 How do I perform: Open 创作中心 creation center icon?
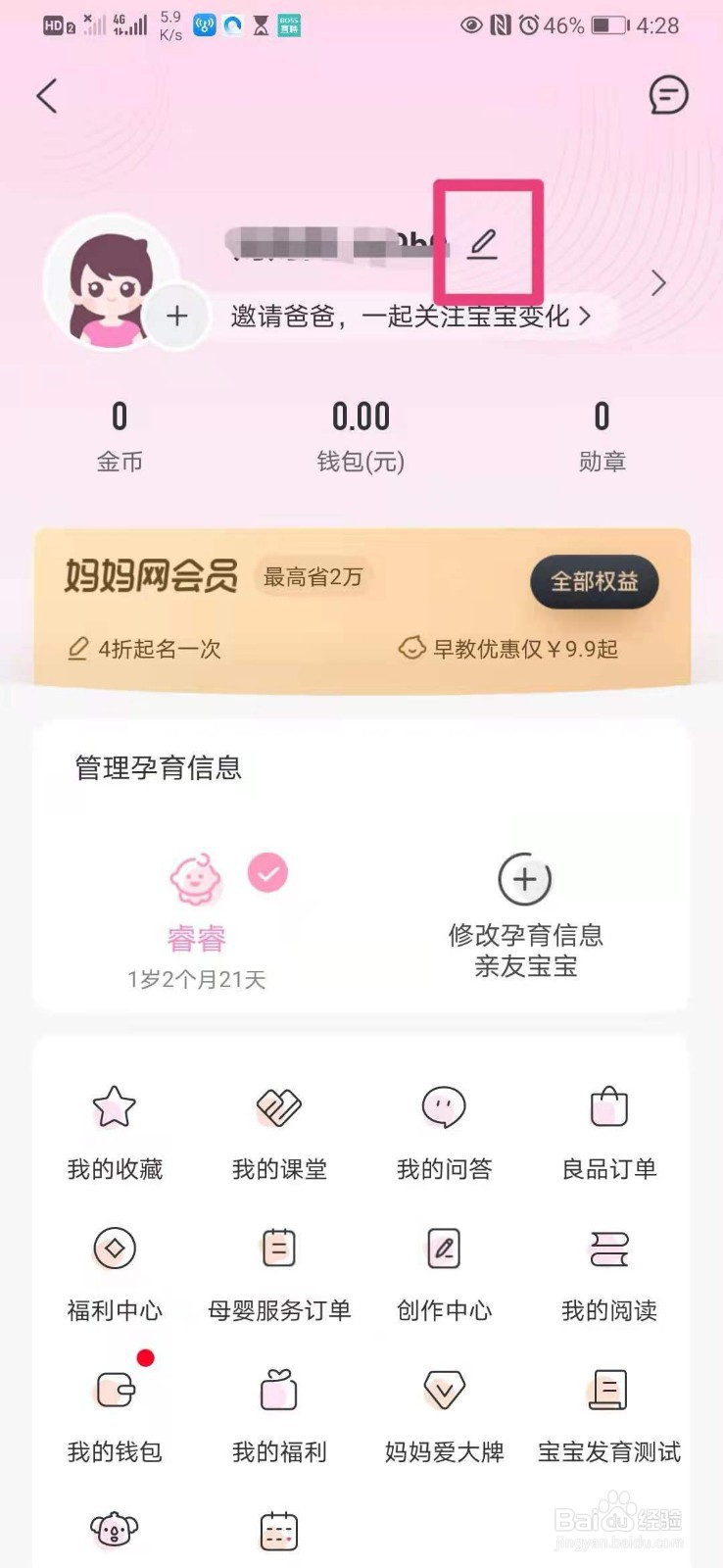tap(443, 1249)
